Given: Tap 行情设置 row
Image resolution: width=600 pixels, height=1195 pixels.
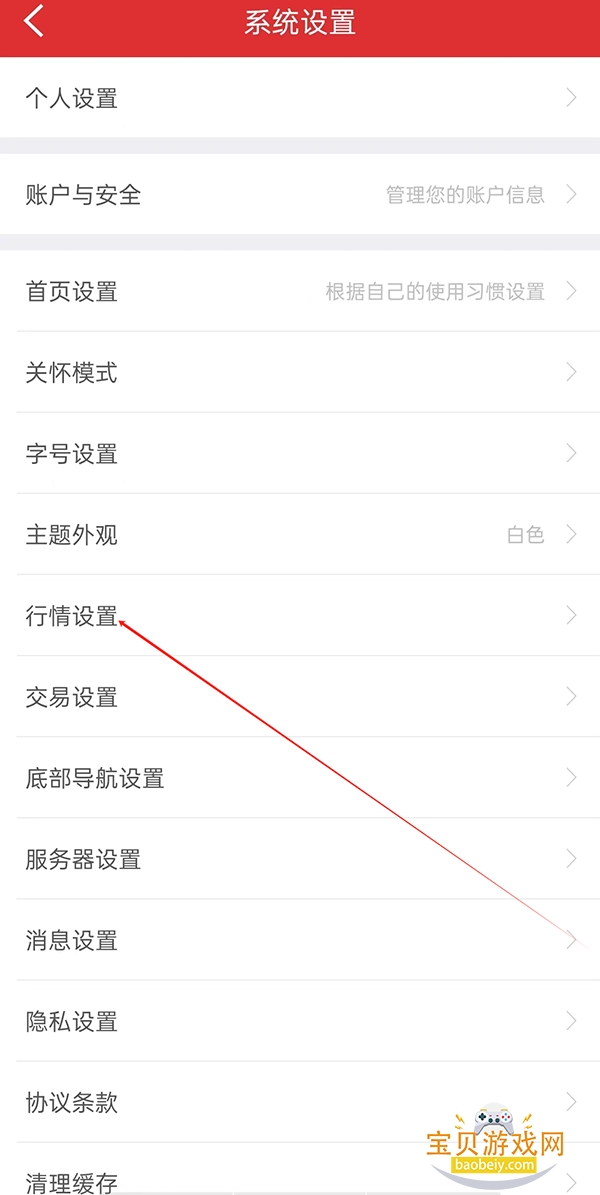Looking at the screenshot, I should click(300, 616).
